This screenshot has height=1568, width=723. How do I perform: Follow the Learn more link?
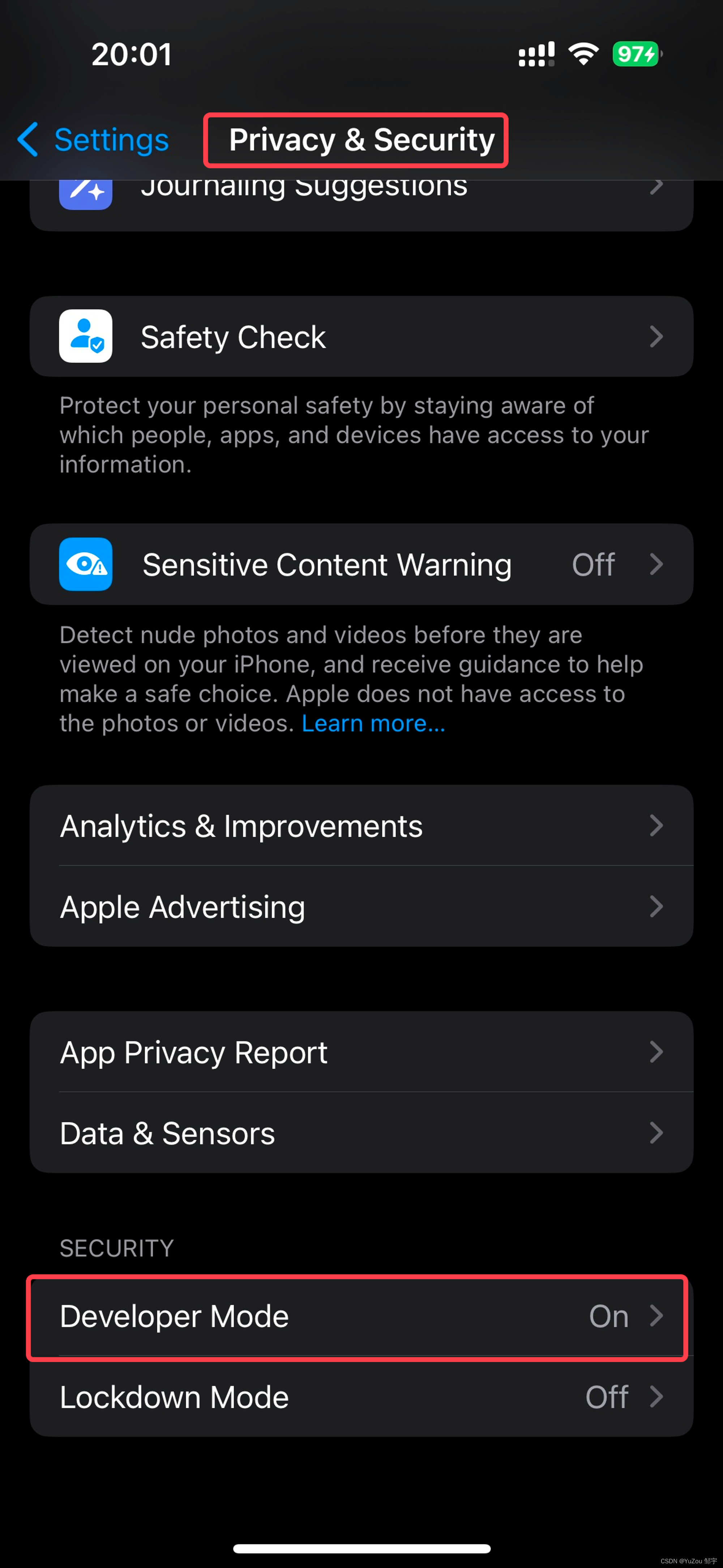pos(373,724)
